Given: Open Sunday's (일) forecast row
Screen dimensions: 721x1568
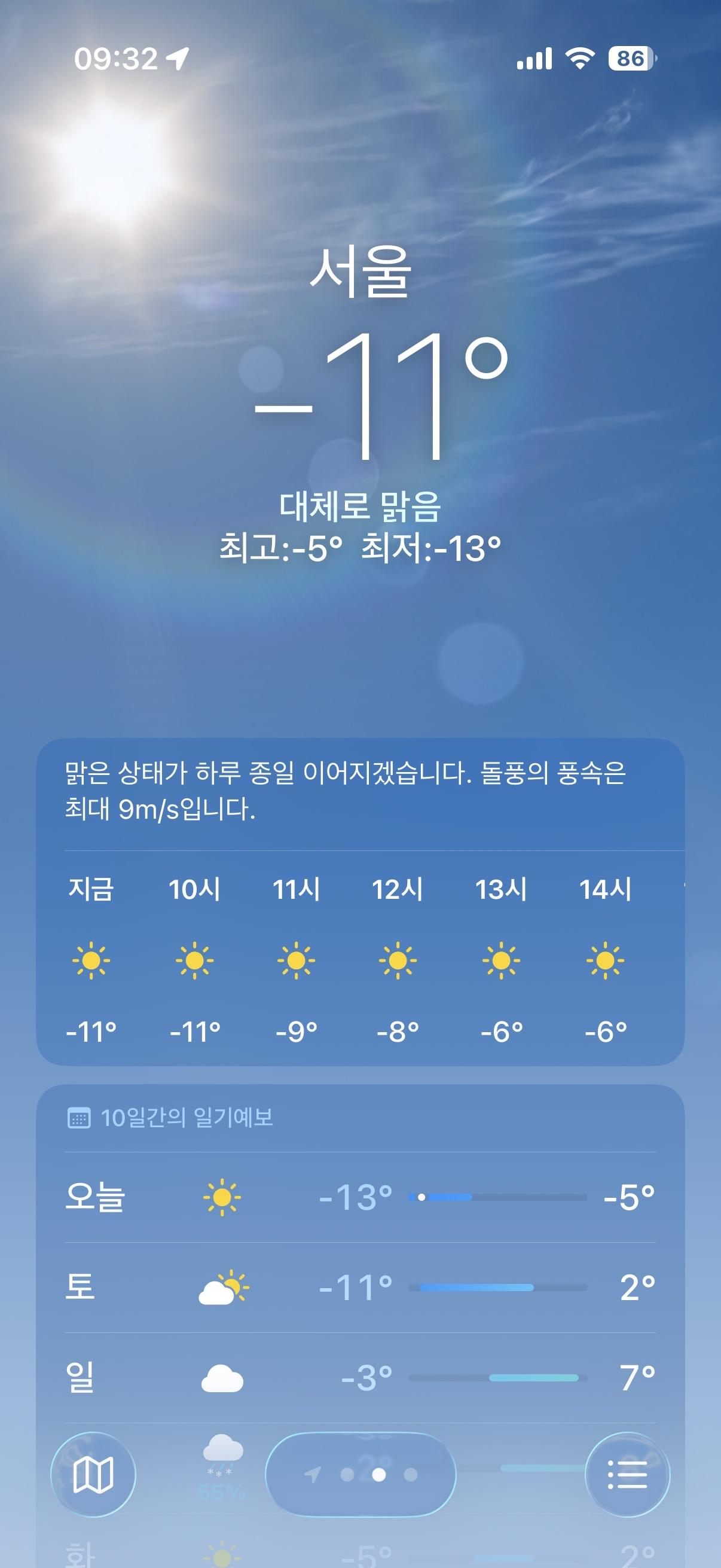Looking at the screenshot, I should [360, 1377].
